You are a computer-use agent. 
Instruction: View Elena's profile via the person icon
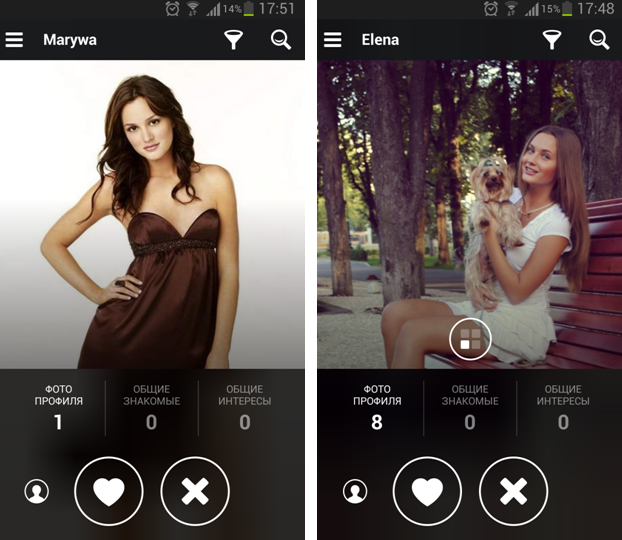click(x=355, y=491)
